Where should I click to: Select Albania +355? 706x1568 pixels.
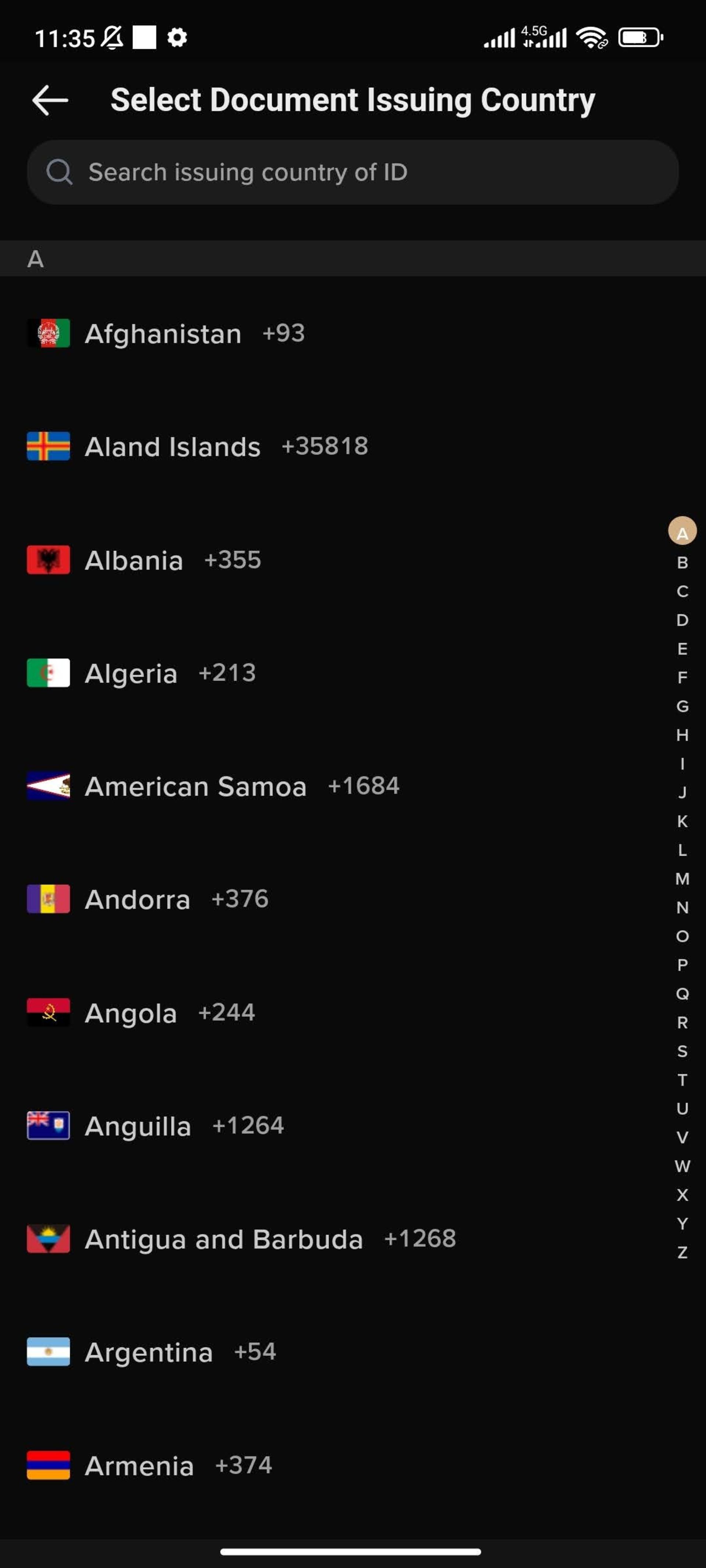134,560
